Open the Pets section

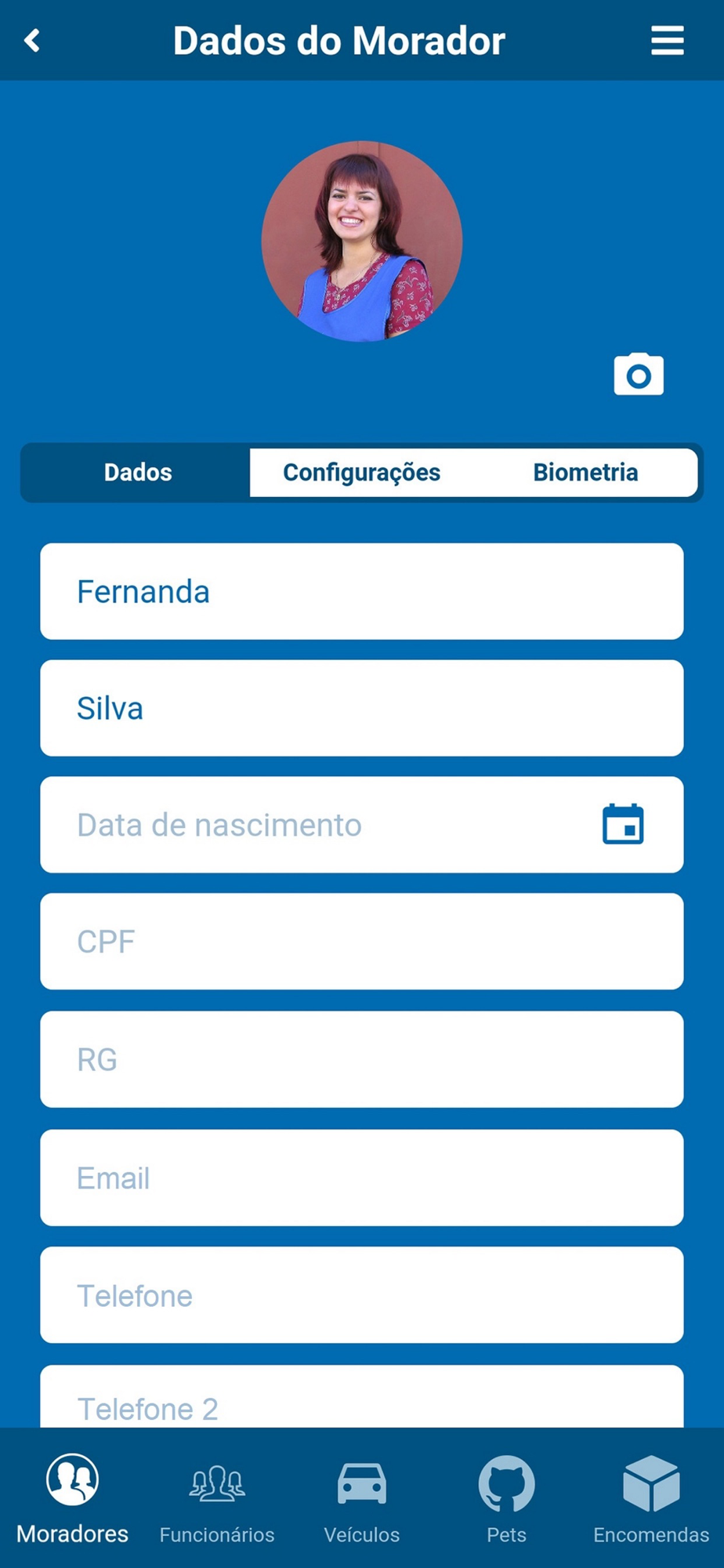[x=506, y=1497]
